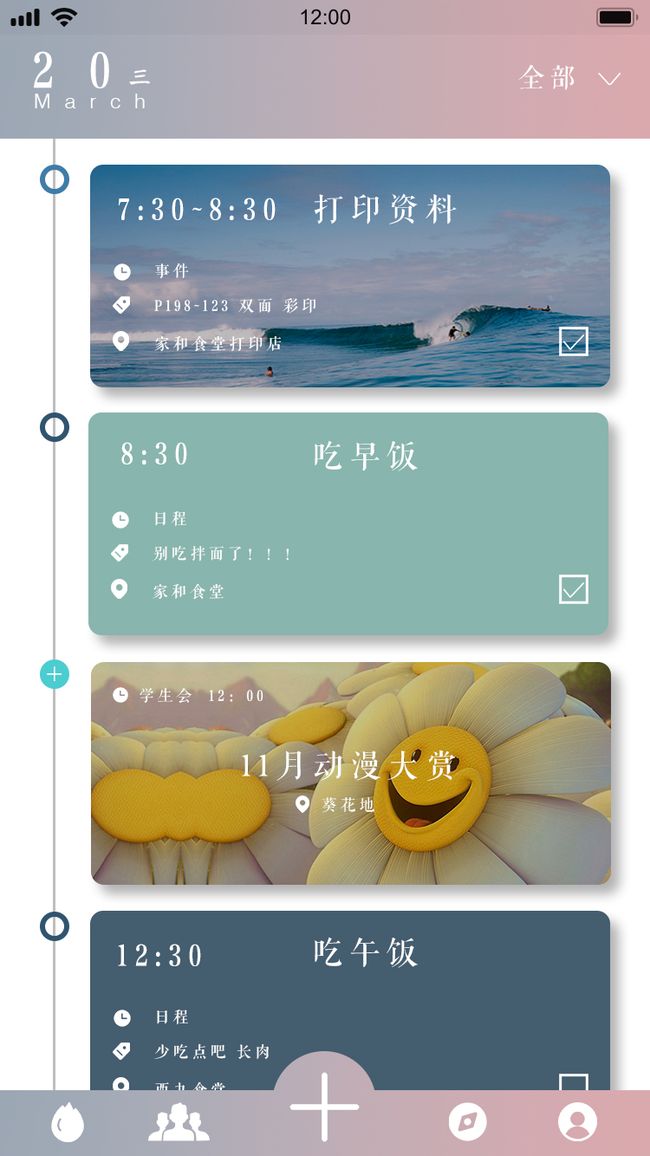Tap the teal plus marker on the timeline
Image resolution: width=650 pixels, height=1156 pixels.
tap(55, 674)
